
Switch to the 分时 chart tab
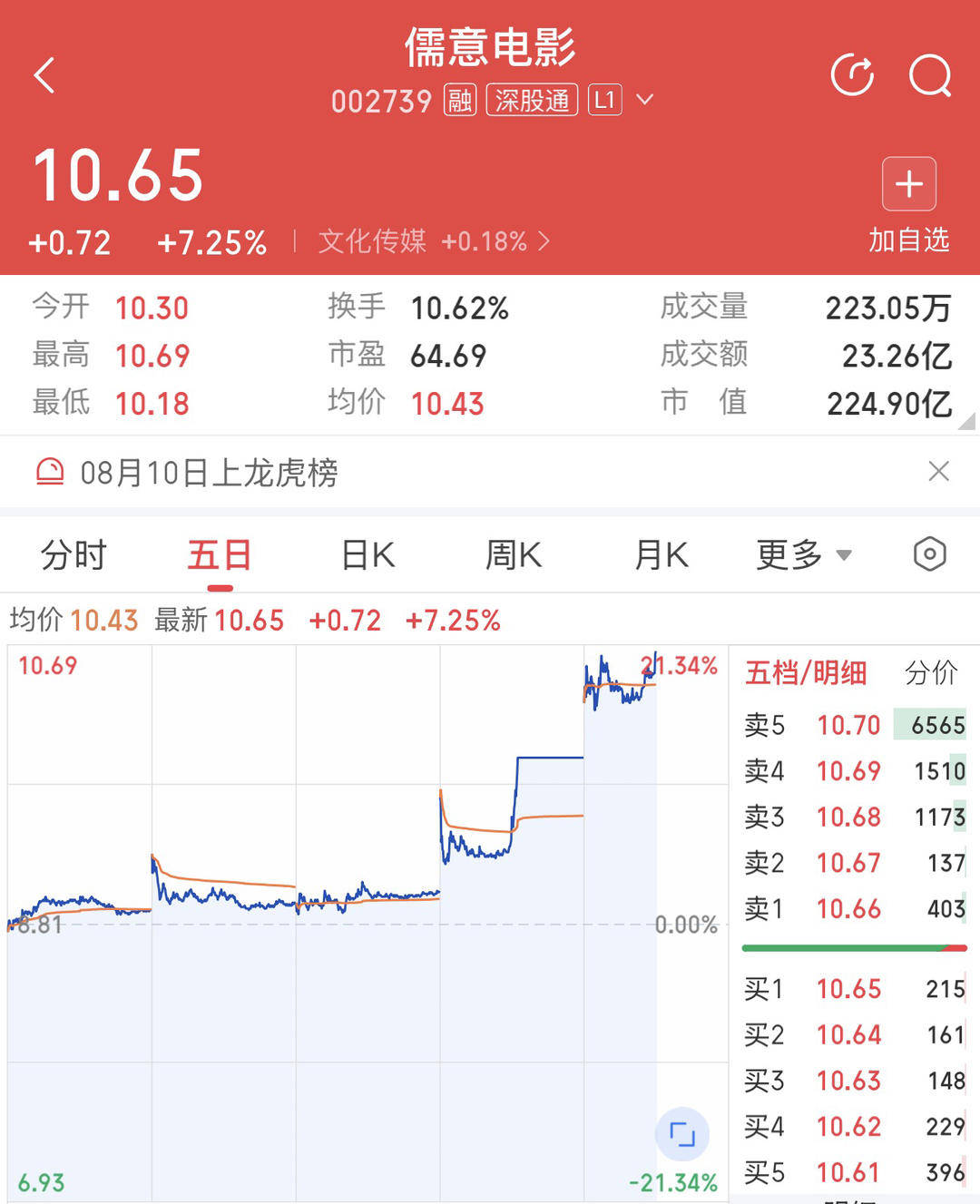pyautogui.click(x=73, y=554)
